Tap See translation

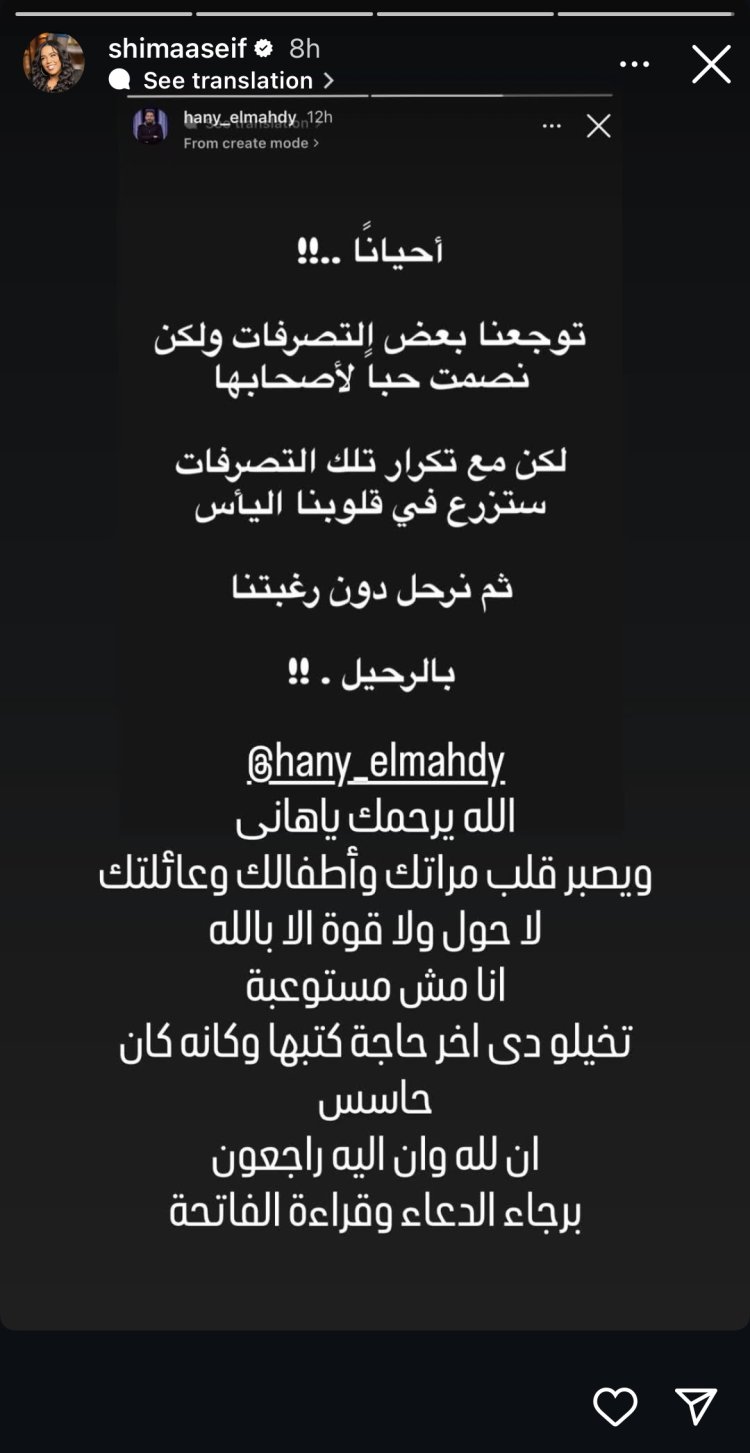228,80
